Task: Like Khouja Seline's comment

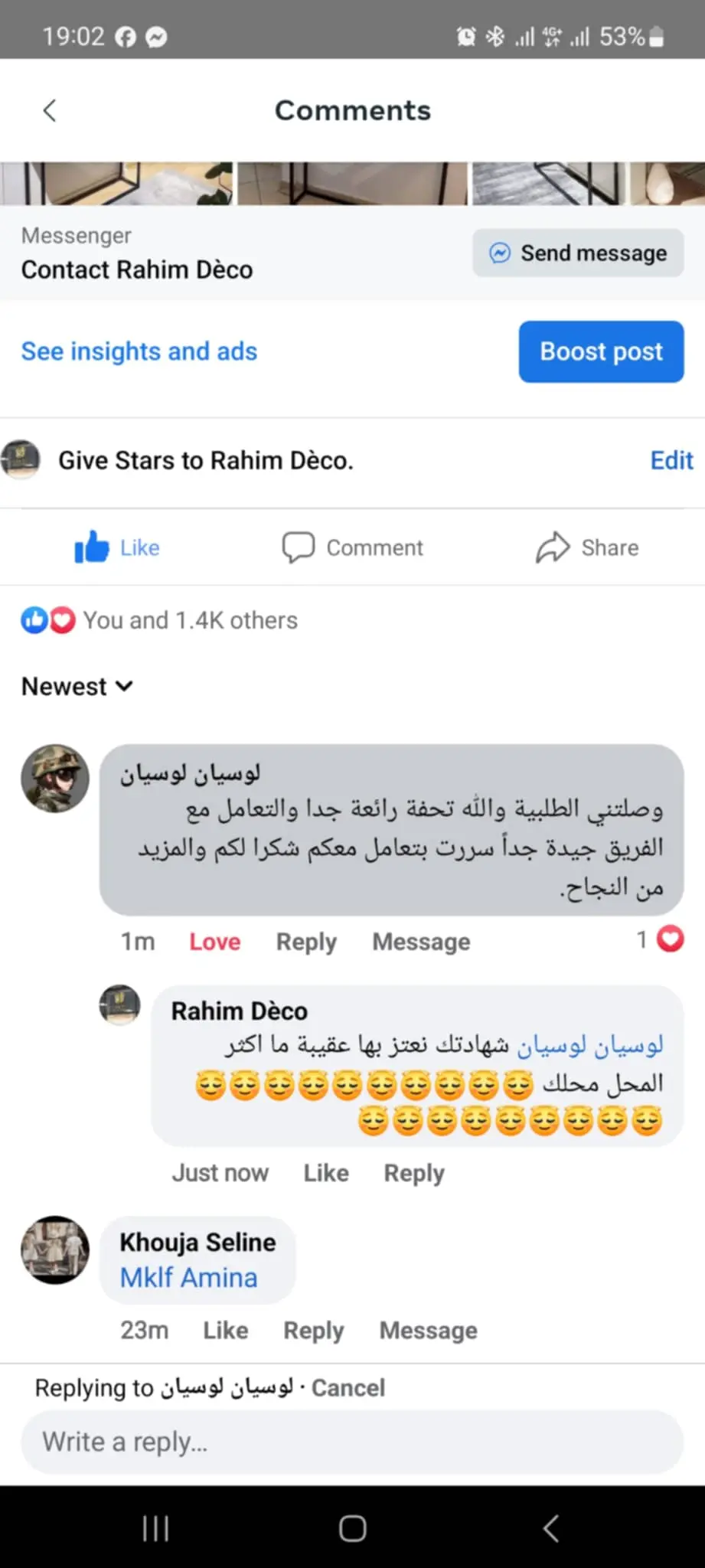Action: (225, 1331)
